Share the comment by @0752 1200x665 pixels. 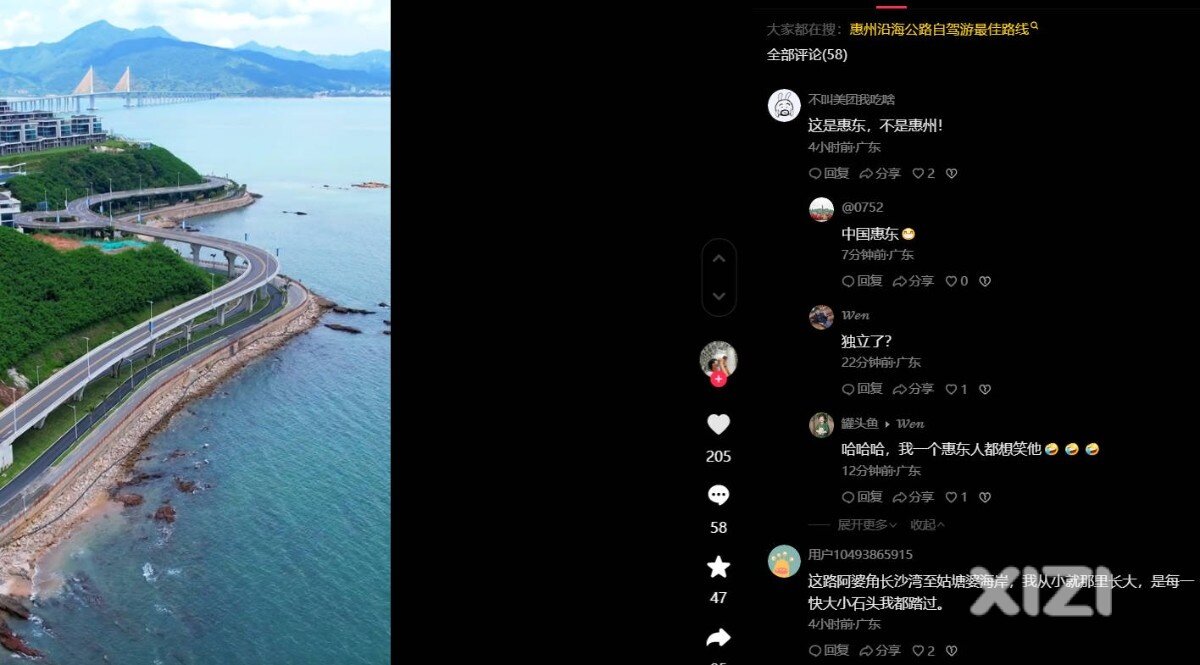(x=913, y=281)
